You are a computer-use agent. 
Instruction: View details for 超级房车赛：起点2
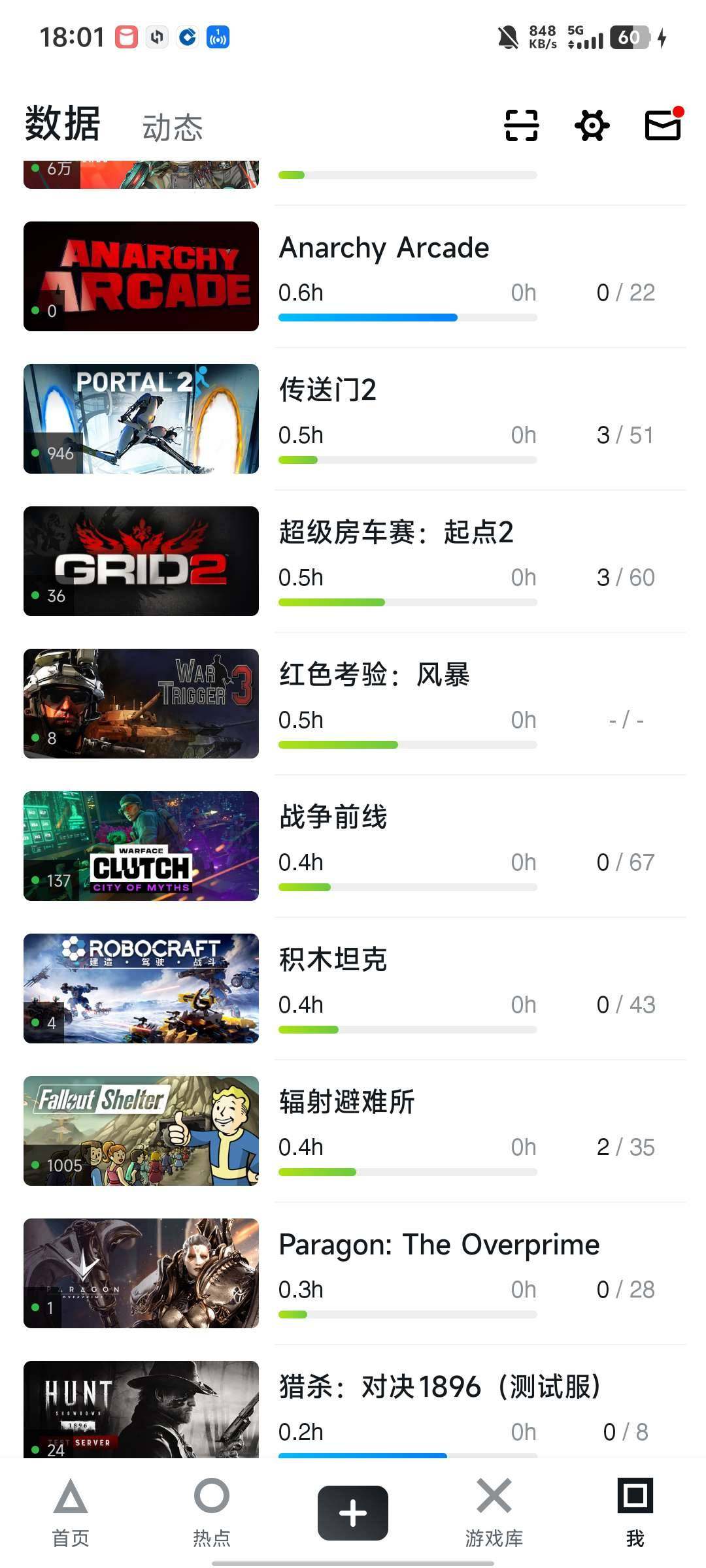pyautogui.click(x=395, y=533)
